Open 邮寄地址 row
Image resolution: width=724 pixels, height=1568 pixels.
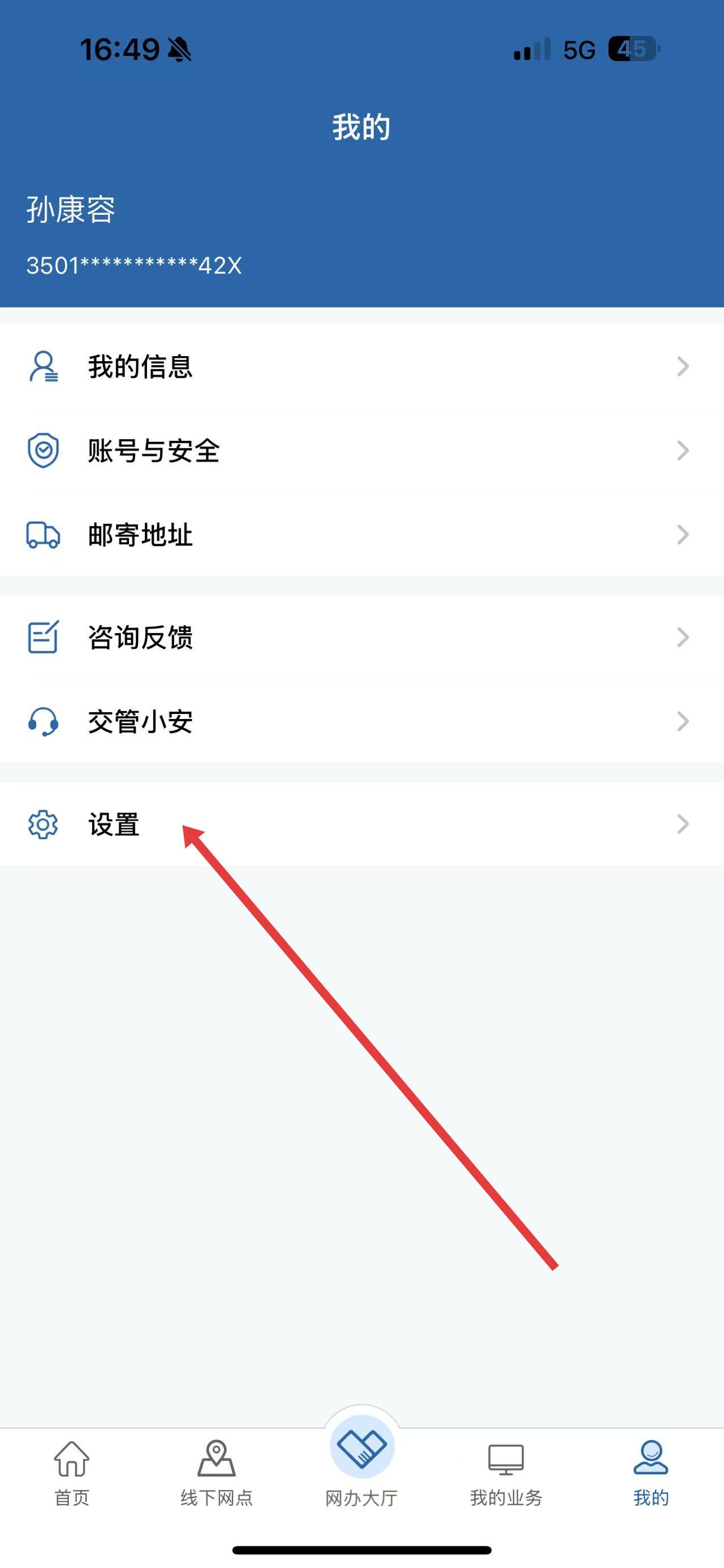[x=361, y=535]
